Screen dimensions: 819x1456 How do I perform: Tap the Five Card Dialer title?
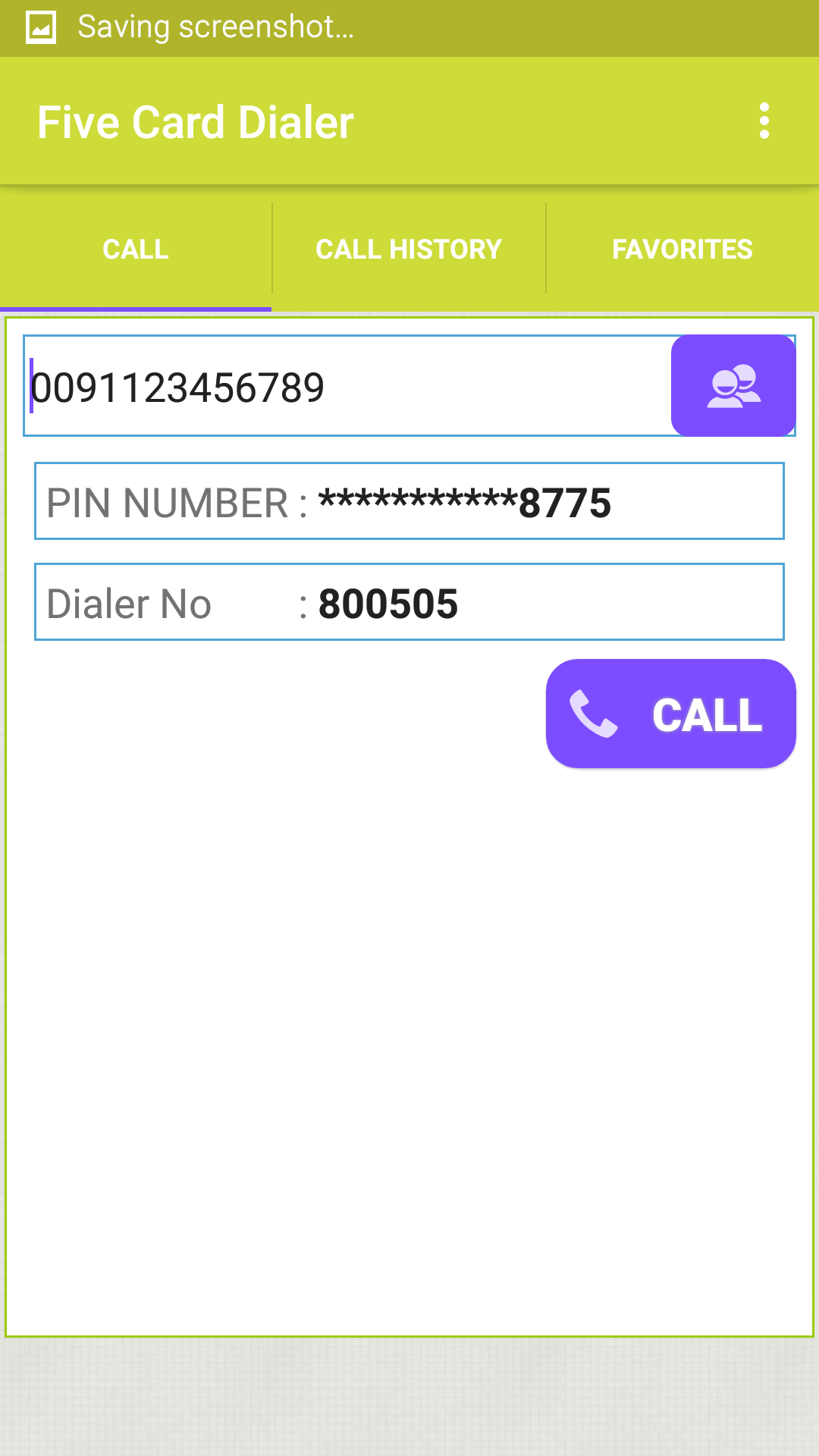pos(196,121)
